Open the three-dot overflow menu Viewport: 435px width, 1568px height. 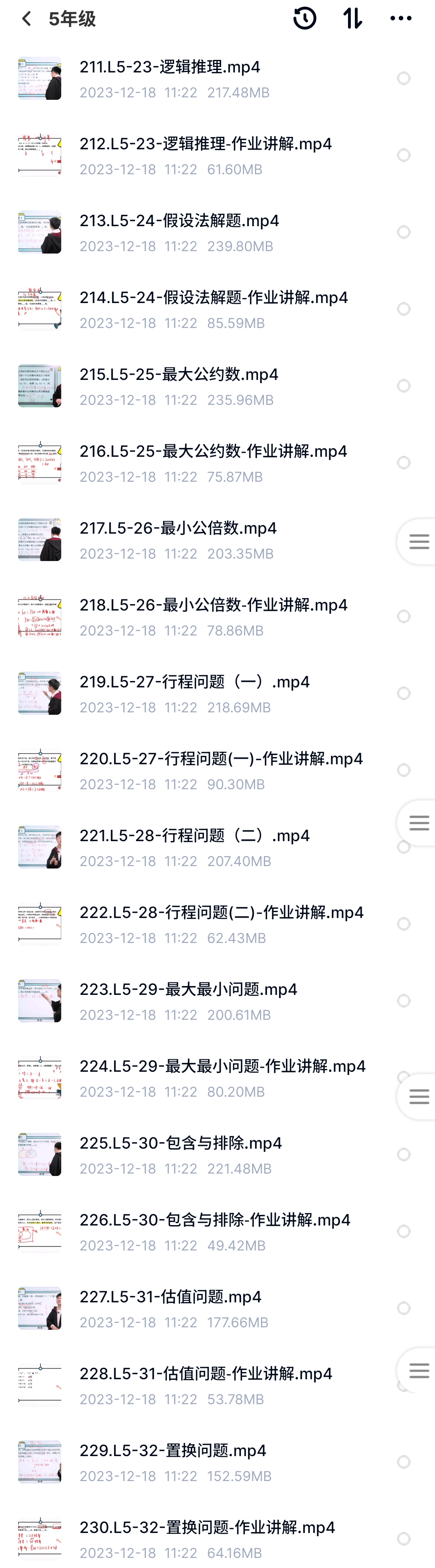coord(400,19)
